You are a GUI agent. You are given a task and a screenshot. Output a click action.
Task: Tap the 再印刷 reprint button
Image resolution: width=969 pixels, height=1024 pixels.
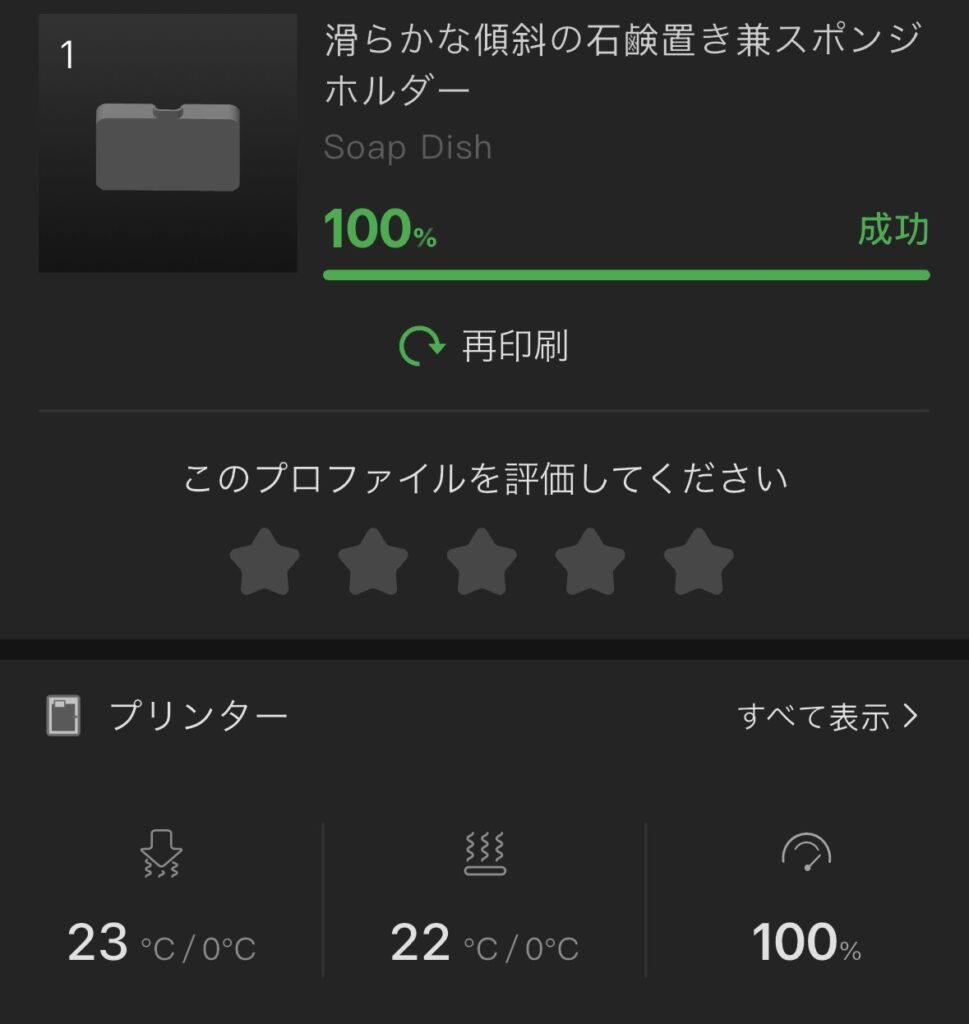click(485, 347)
